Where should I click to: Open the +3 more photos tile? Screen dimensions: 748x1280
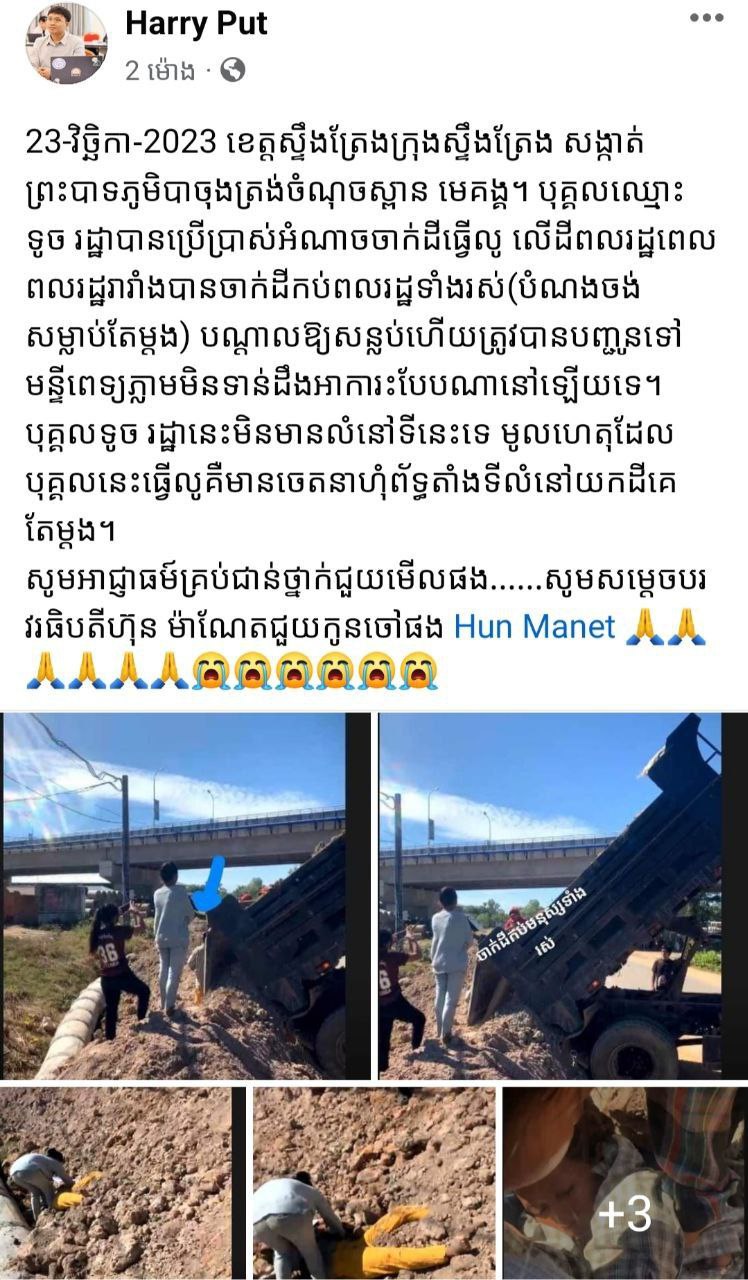(x=624, y=1182)
